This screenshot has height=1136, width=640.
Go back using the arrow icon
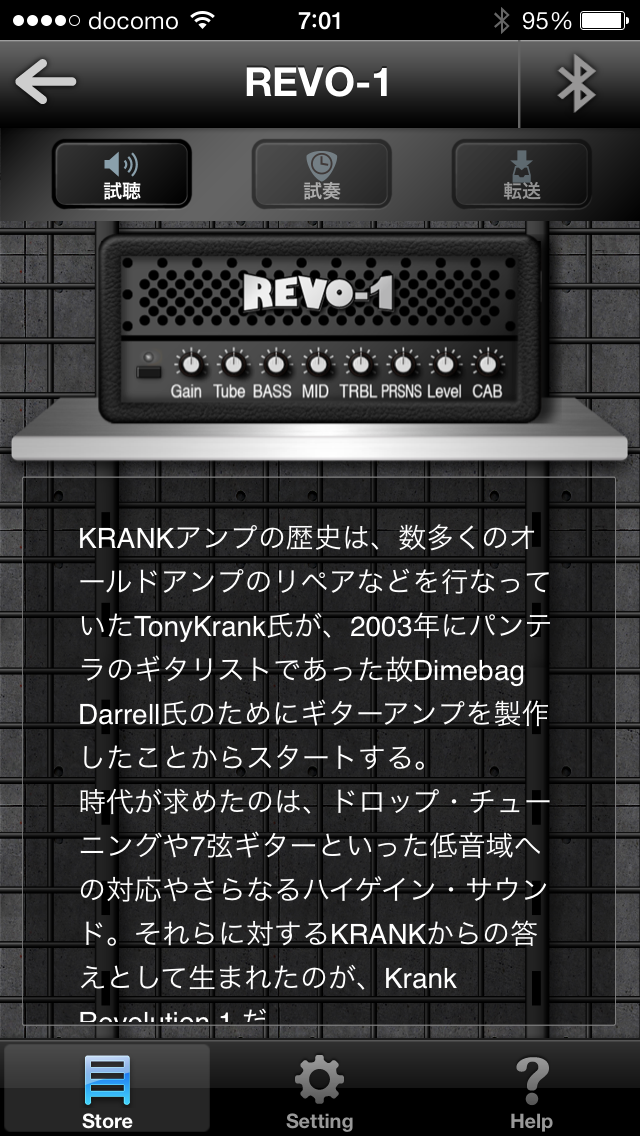click(45, 82)
